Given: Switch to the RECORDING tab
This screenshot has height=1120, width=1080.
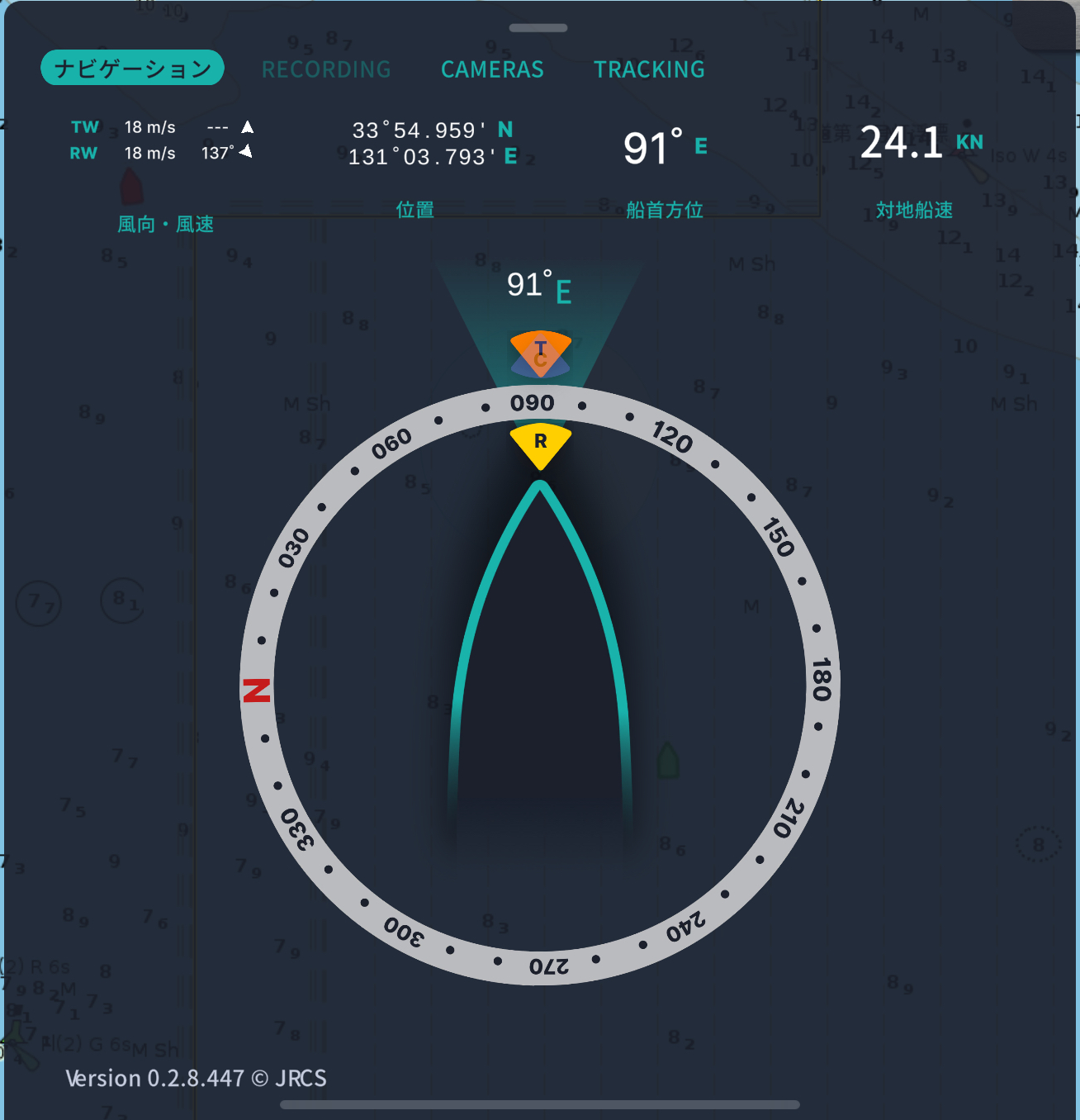Looking at the screenshot, I should [326, 69].
